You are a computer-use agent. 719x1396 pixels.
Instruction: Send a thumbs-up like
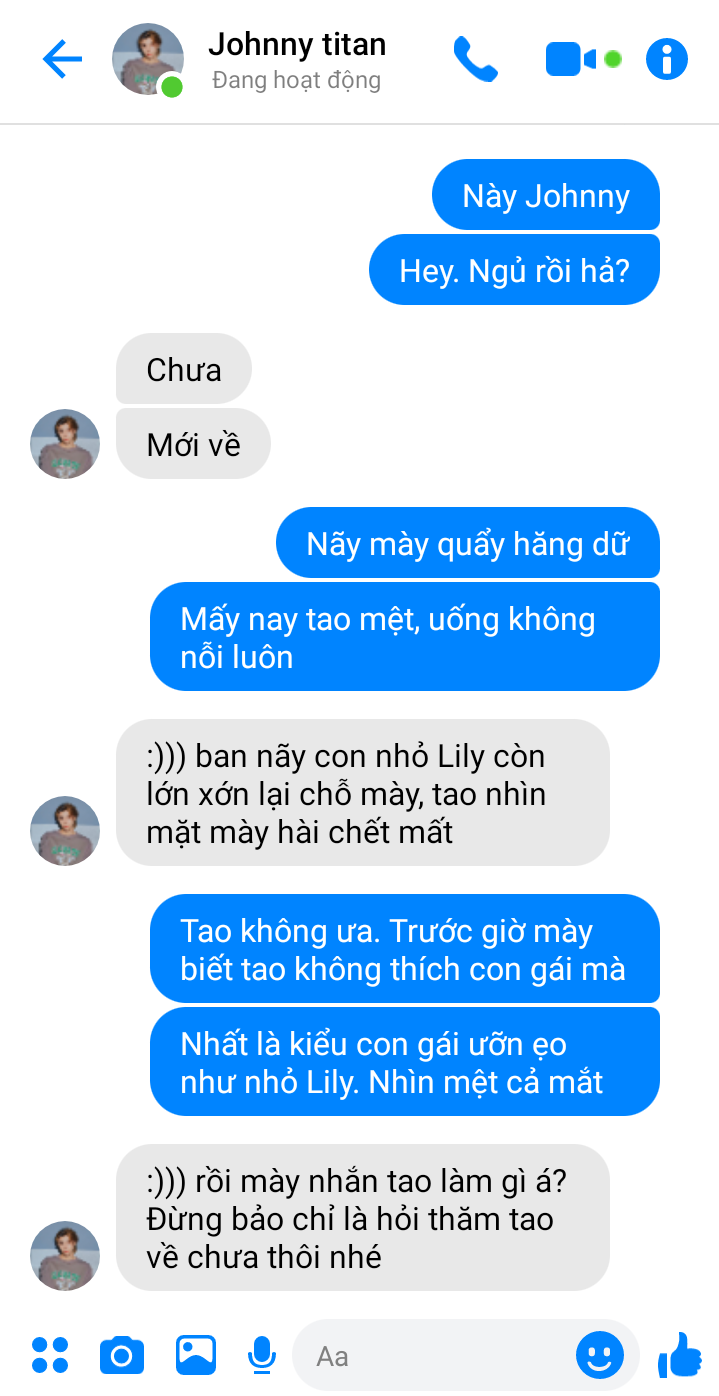pyautogui.click(x=681, y=1356)
